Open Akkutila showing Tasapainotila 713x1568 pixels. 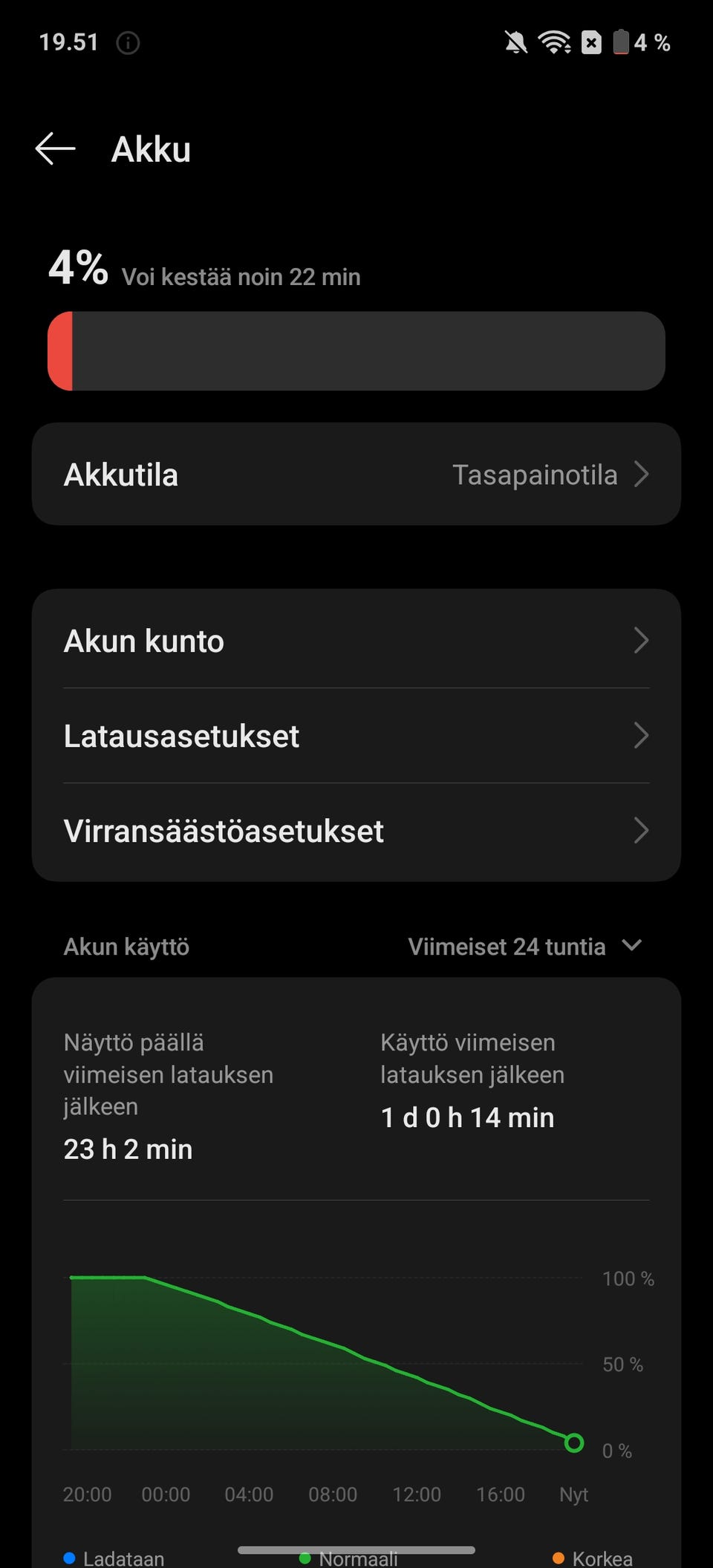tap(356, 474)
